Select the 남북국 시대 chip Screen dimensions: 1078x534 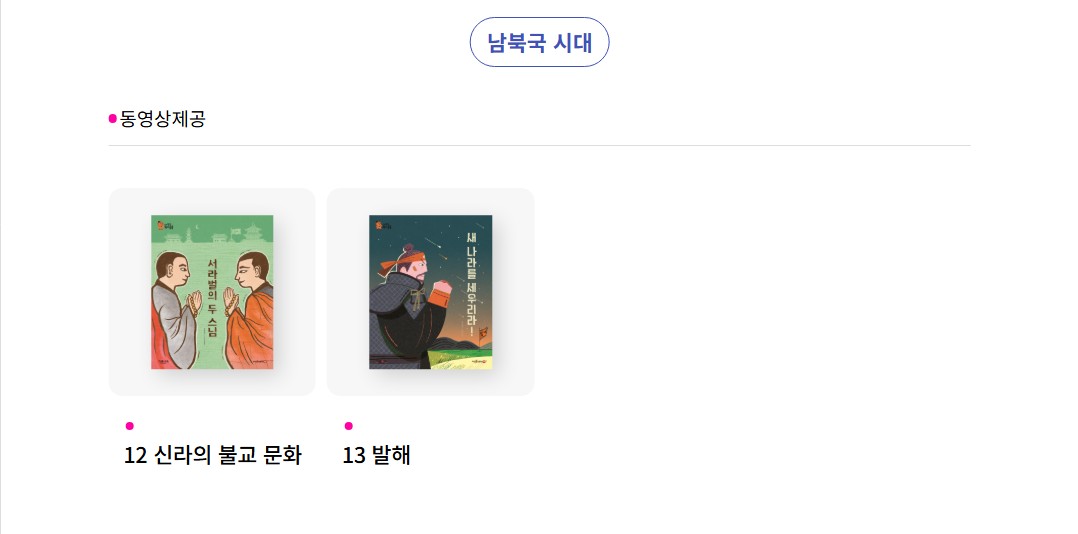pos(539,42)
